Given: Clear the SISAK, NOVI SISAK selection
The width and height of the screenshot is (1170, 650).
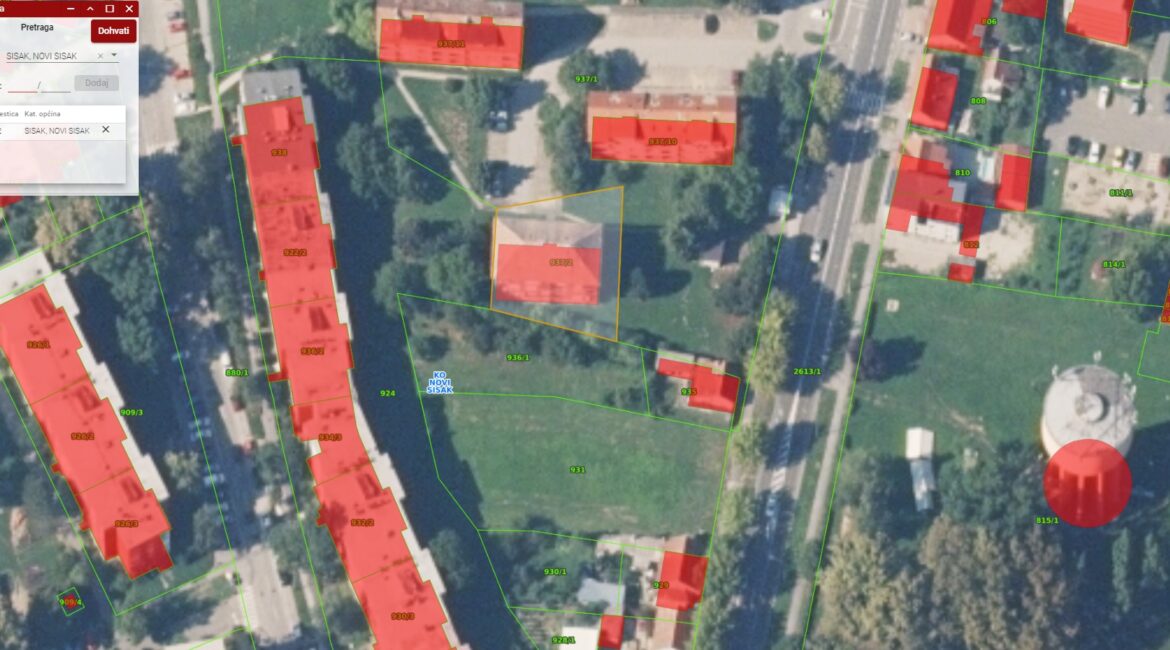Looking at the screenshot, I should click(100, 56).
